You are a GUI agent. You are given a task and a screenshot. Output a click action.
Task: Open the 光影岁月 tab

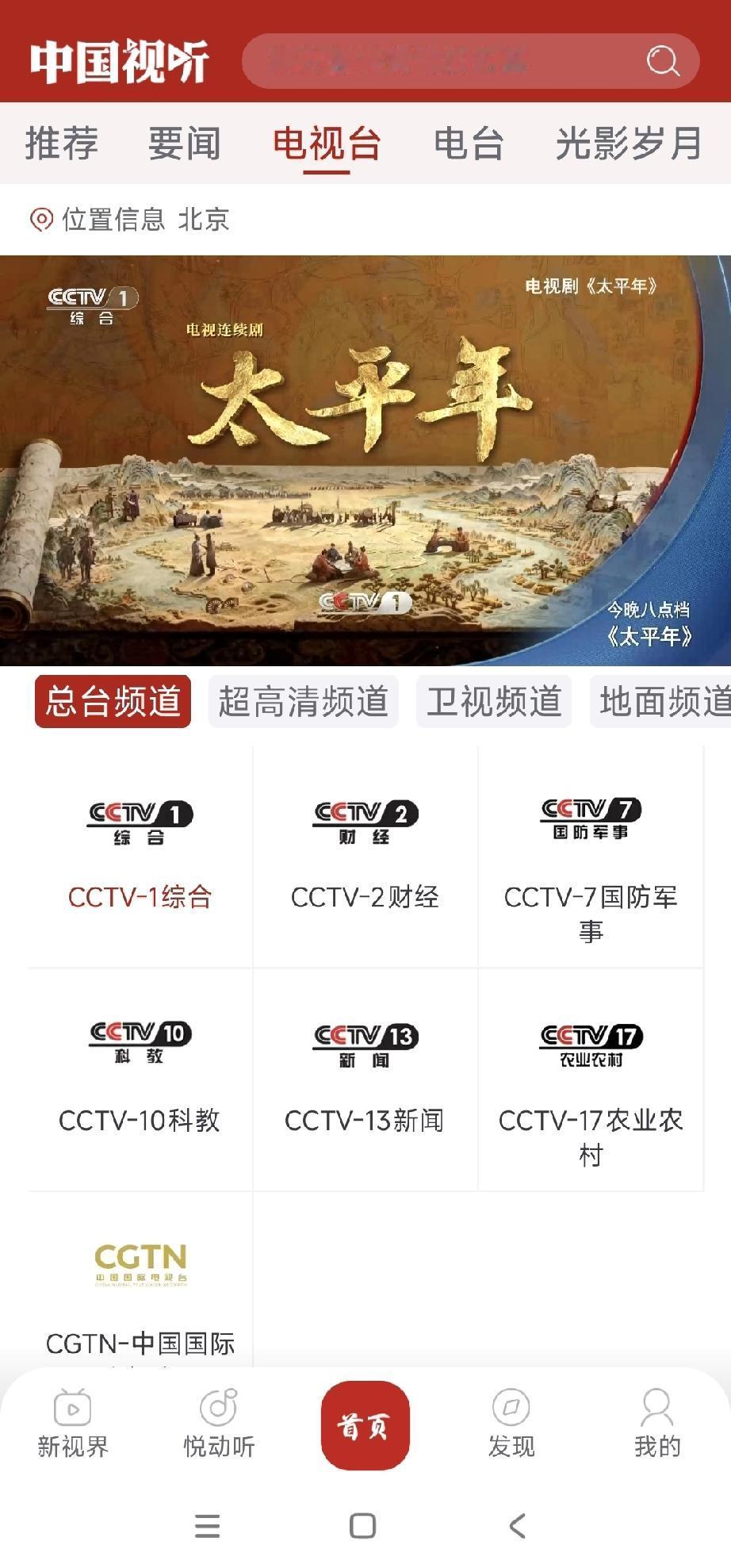tap(629, 143)
